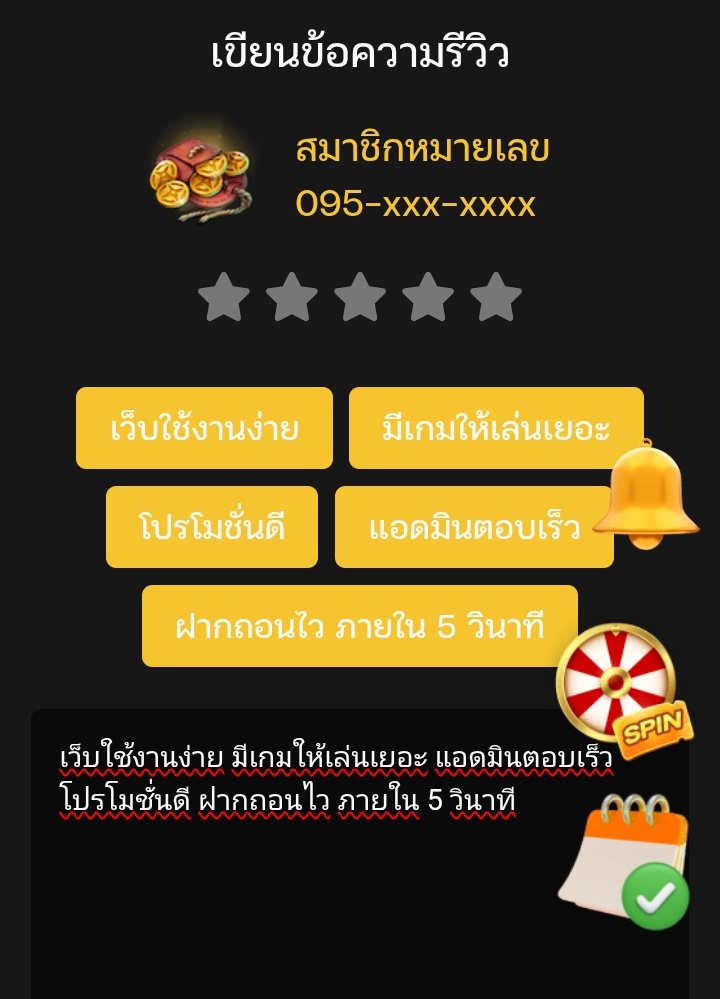Rate one star

coord(224,298)
